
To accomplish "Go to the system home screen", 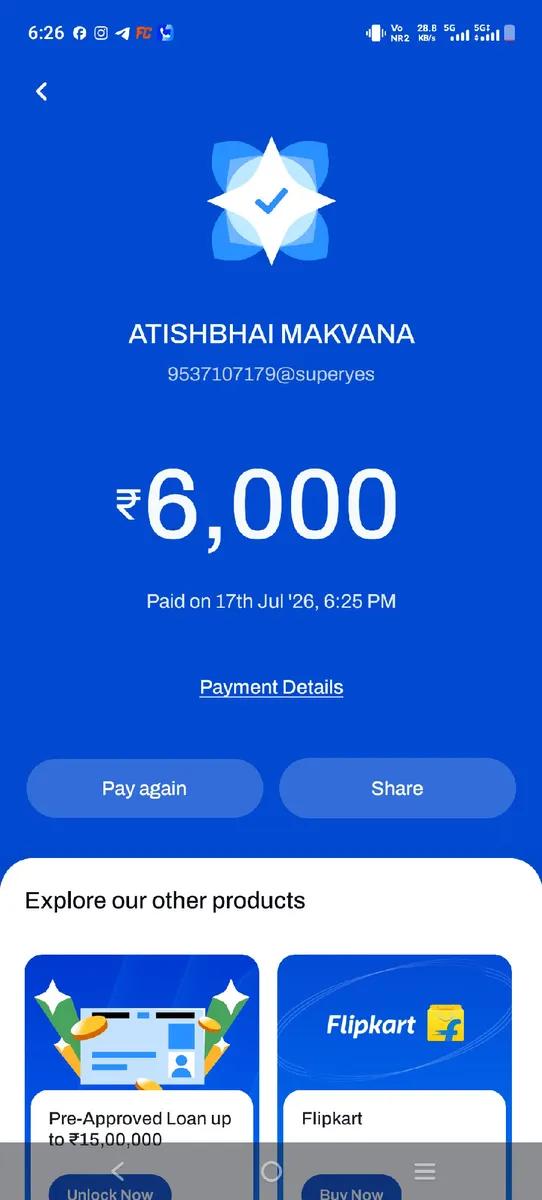I will click(x=271, y=1171).
